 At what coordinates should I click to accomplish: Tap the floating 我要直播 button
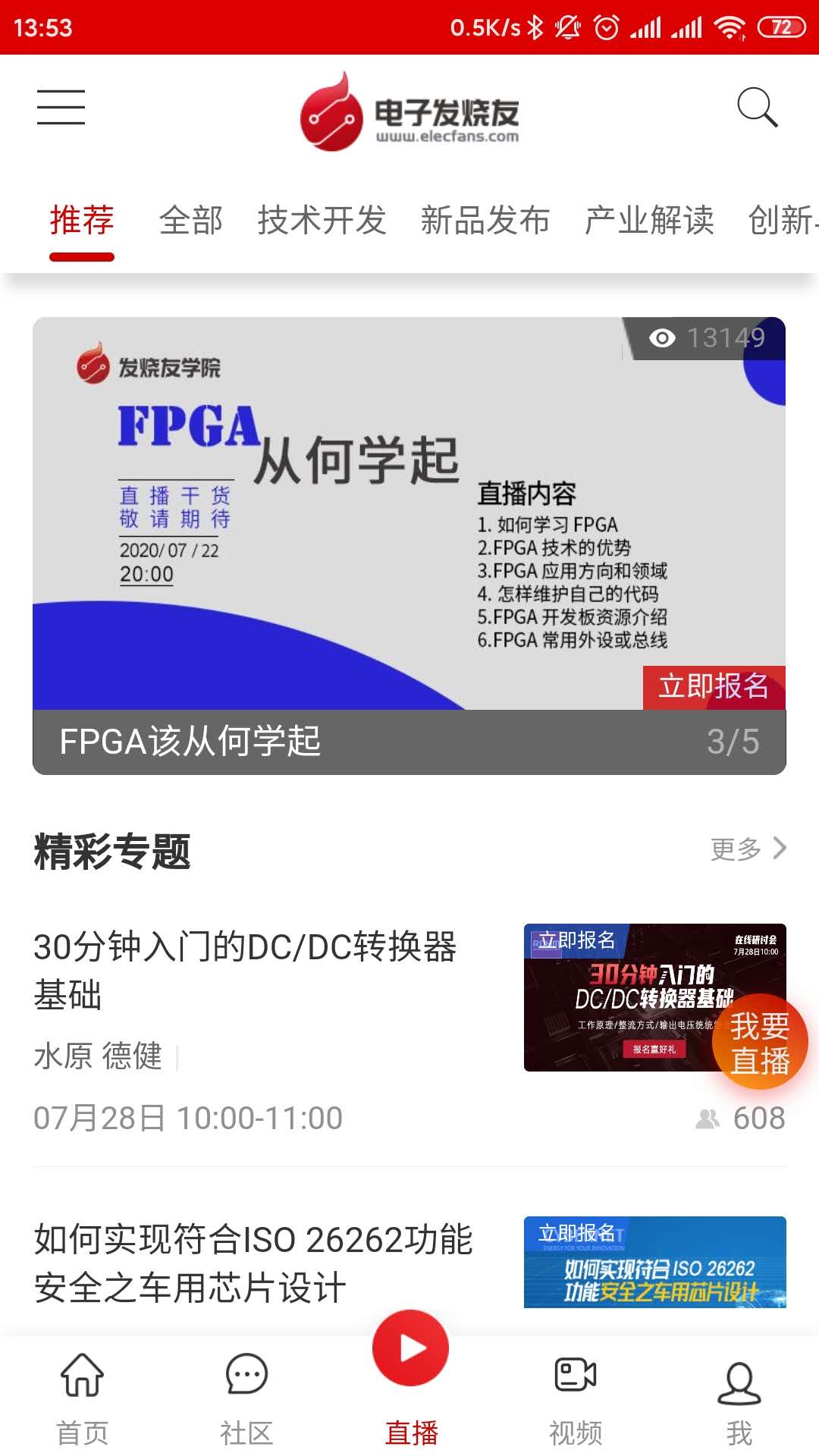tap(761, 1042)
